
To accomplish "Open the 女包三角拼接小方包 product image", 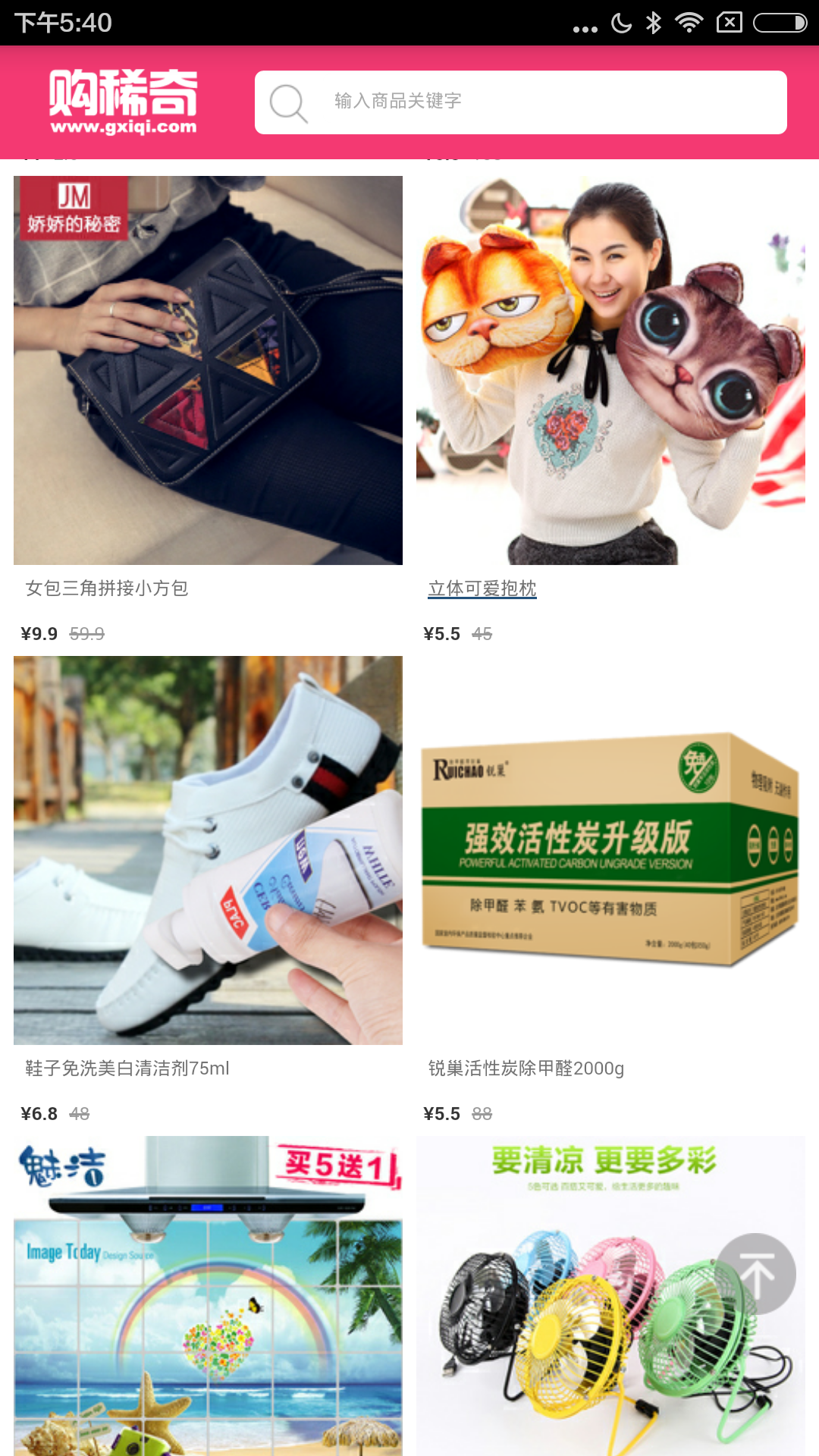I will click(208, 370).
